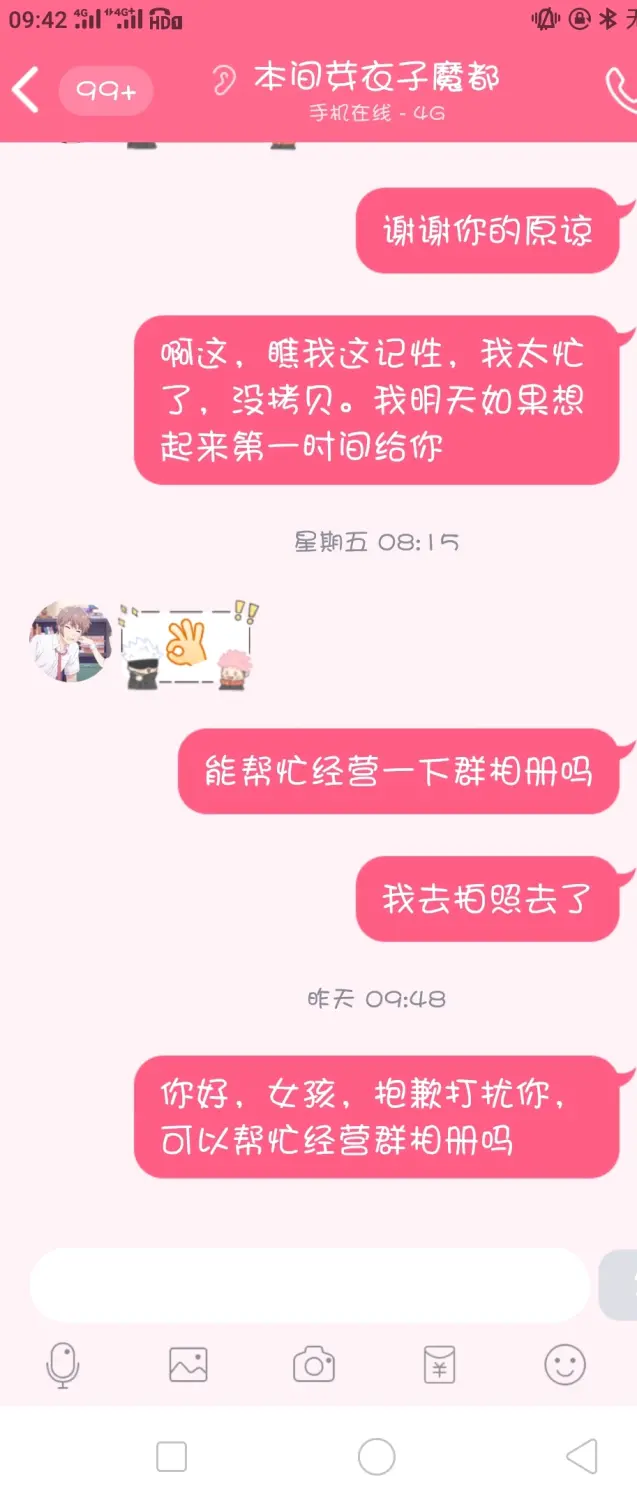Toggle earpiece mode icon beside the chat title
The width and height of the screenshot is (637, 1500).
pyautogui.click(x=225, y=80)
